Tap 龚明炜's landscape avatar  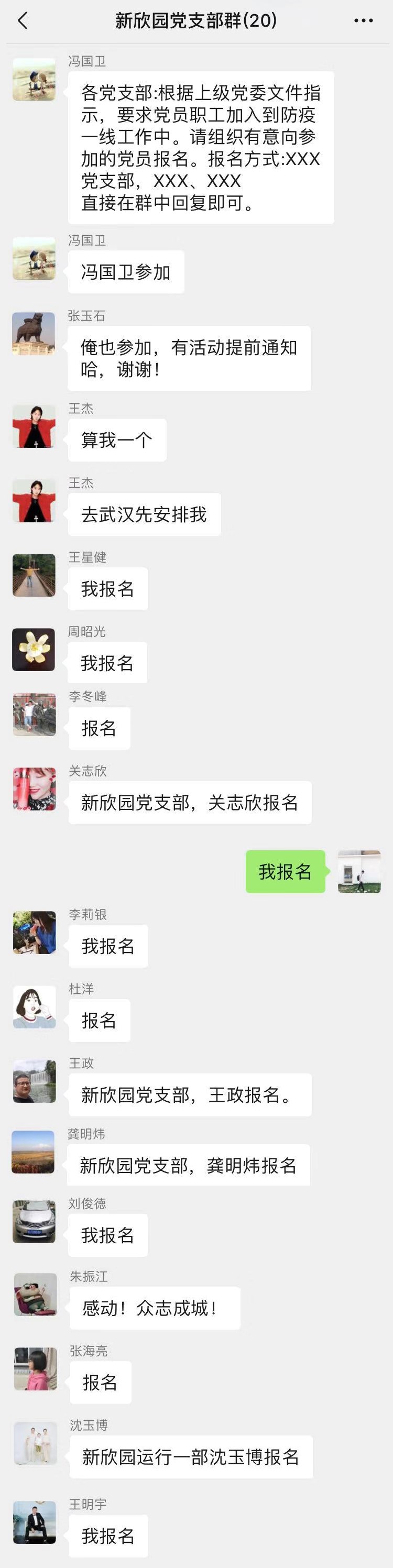pyautogui.click(x=34, y=1152)
